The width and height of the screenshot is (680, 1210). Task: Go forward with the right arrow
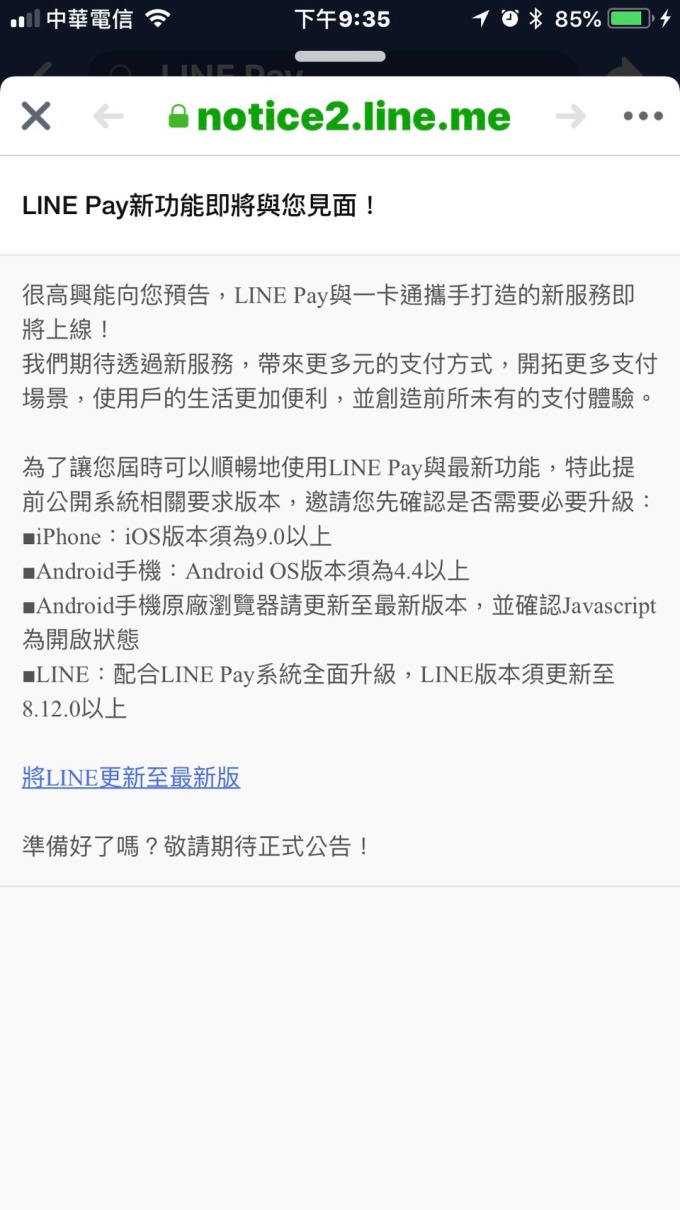click(571, 117)
